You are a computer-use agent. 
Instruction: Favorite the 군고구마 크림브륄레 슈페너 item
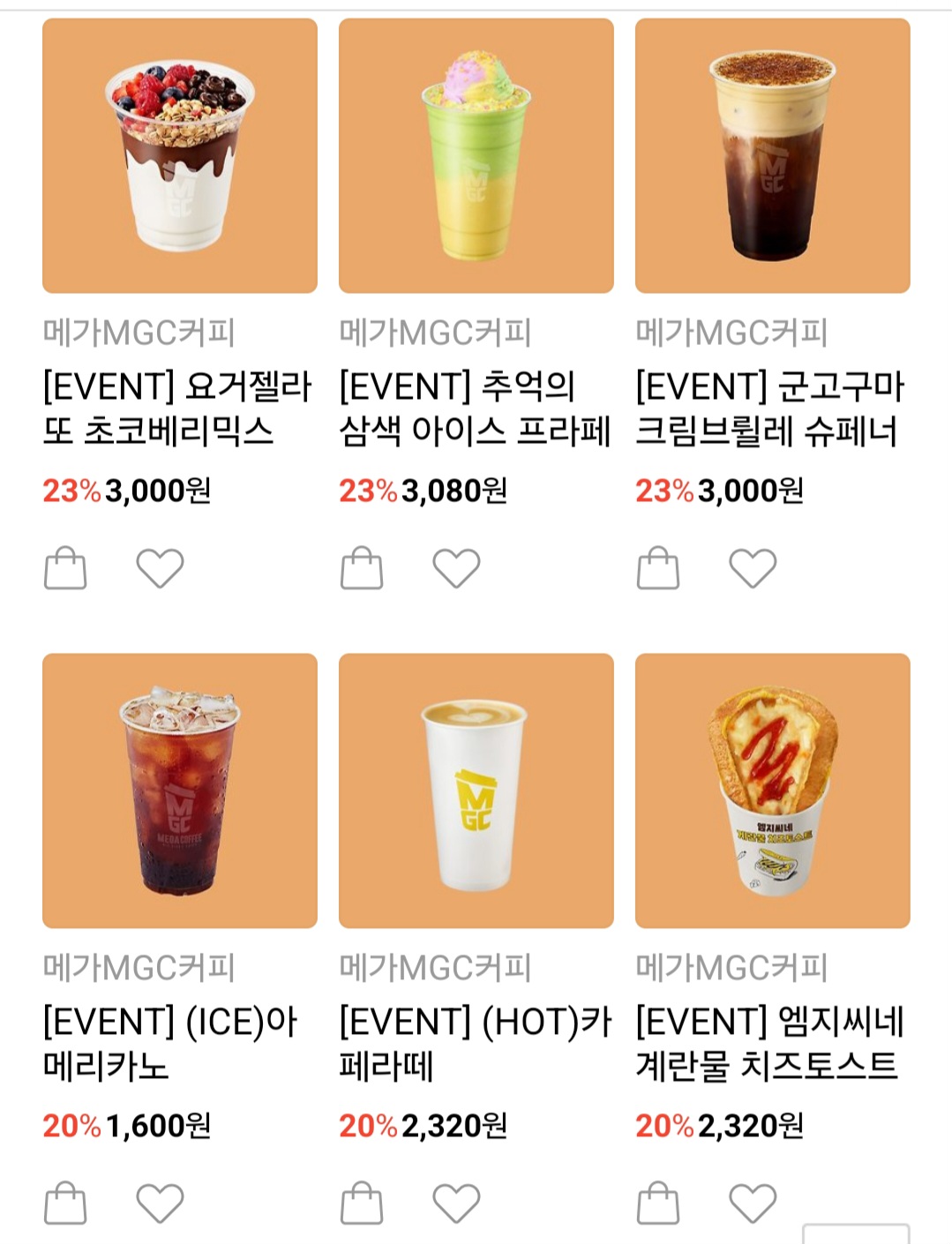pyautogui.click(x=753, y=568)
